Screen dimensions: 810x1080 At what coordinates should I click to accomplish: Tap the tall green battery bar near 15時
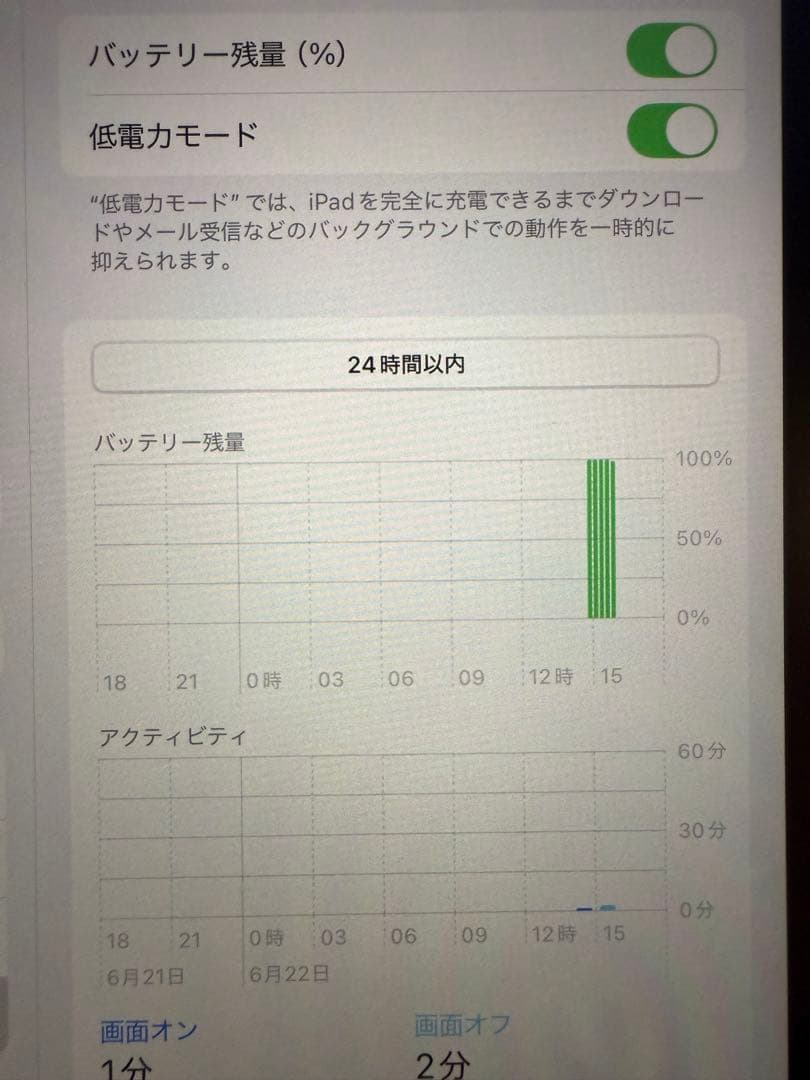(601, 540)
